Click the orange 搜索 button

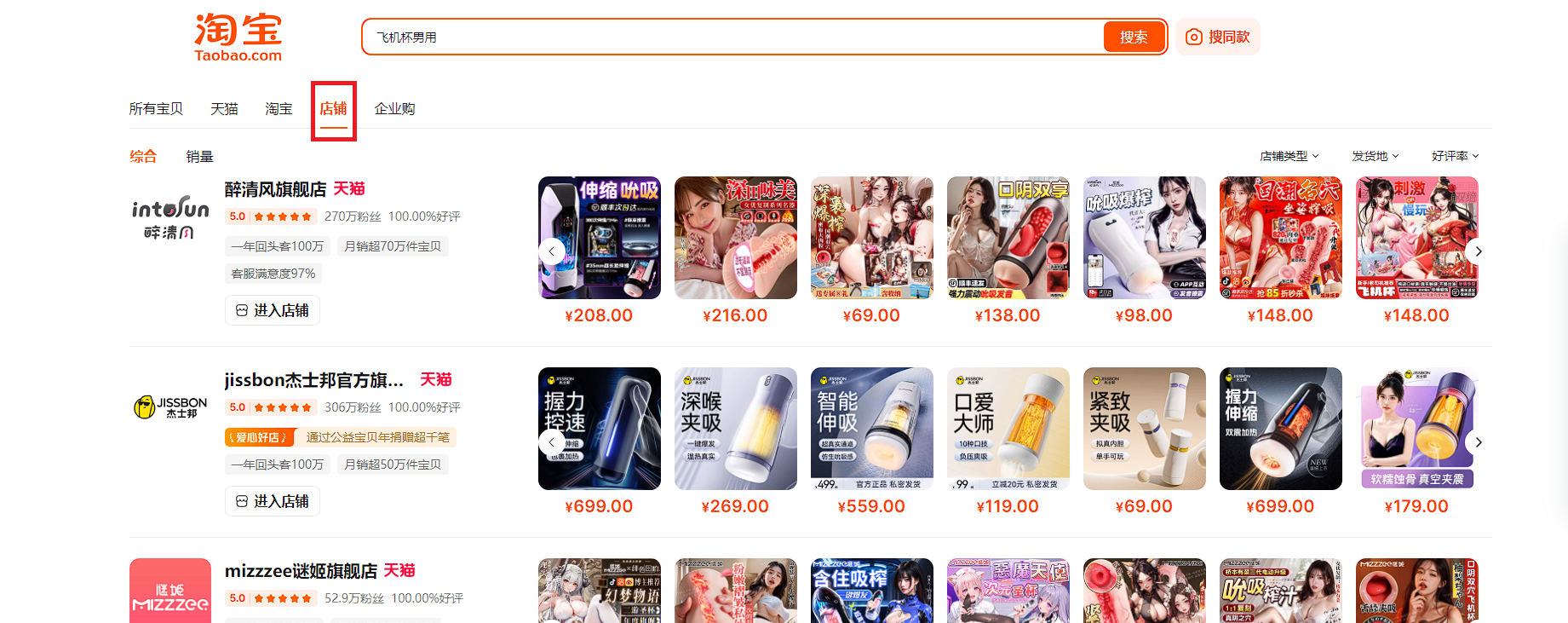pyautogui.click(x=1134, y=37)
